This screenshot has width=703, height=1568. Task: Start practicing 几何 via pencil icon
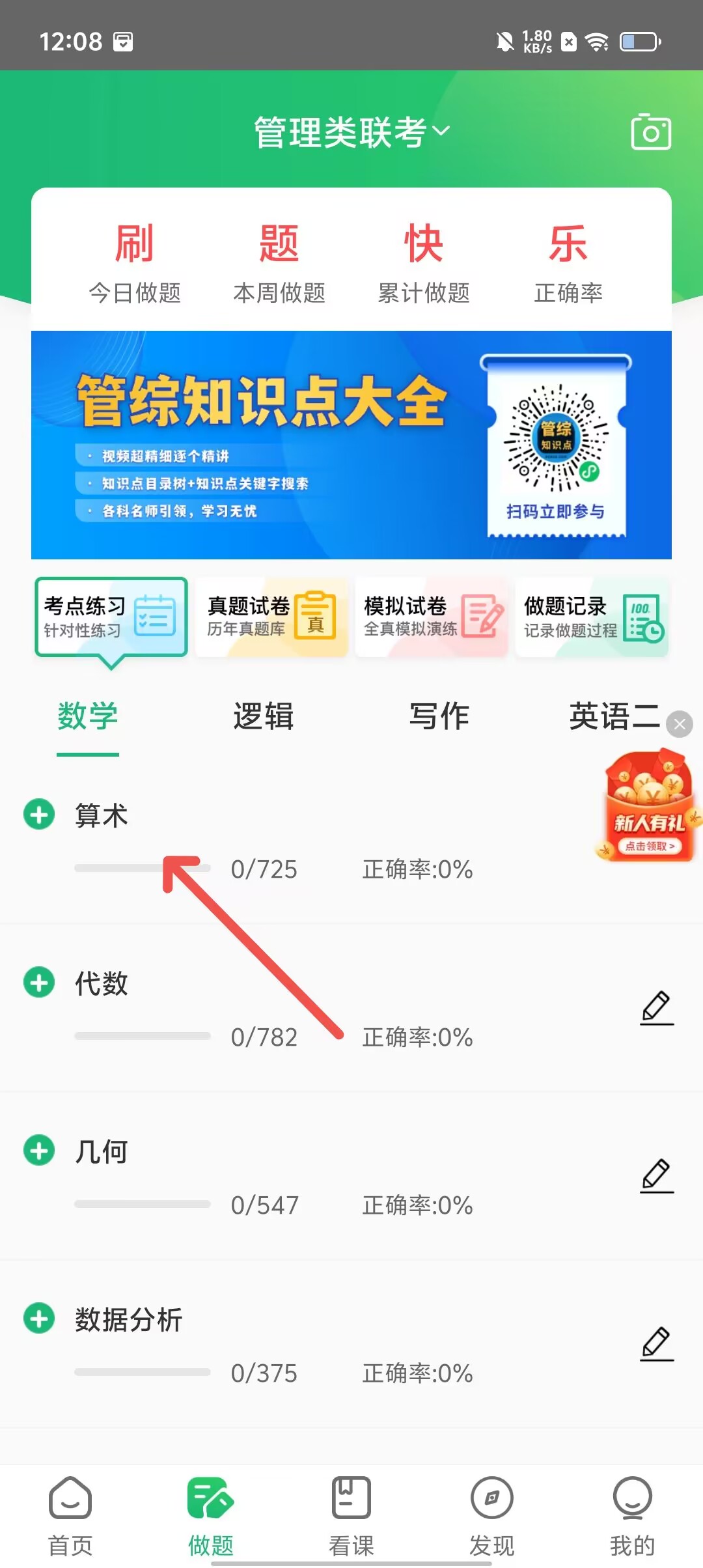(x=656, y=1175)
